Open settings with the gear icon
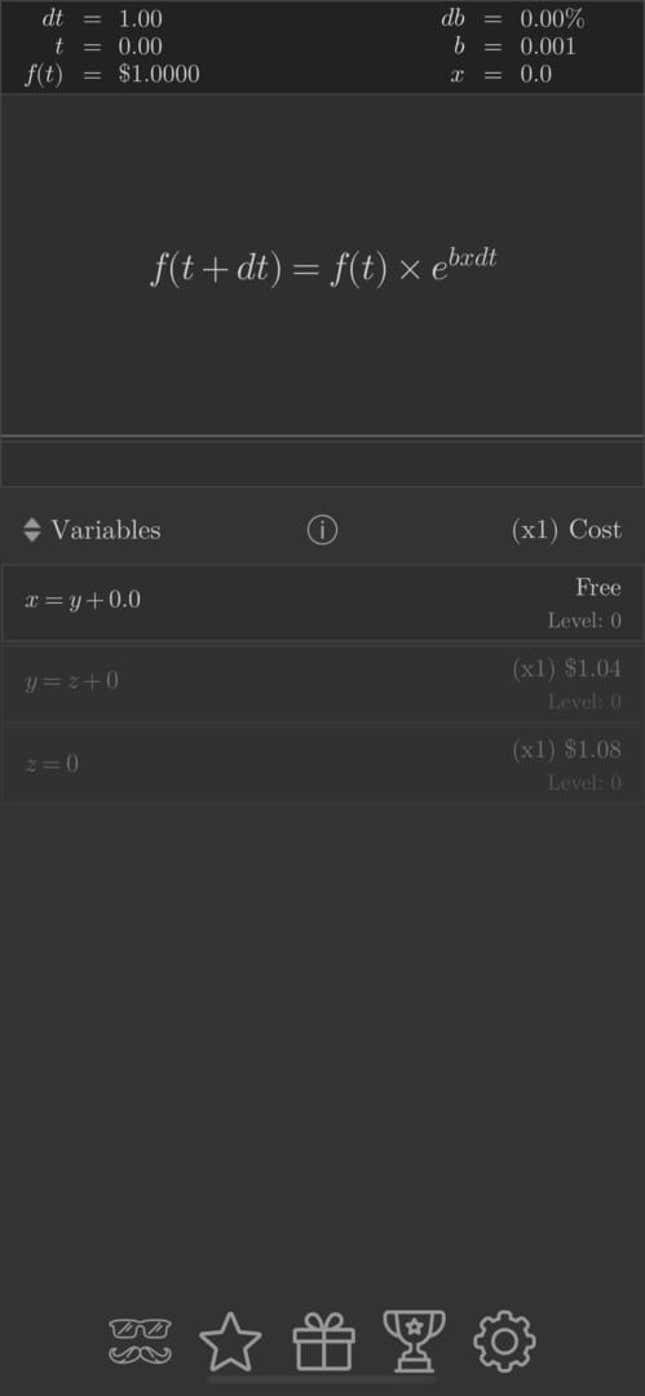This screenshot has height=1396, width=645. point(504,1341)
